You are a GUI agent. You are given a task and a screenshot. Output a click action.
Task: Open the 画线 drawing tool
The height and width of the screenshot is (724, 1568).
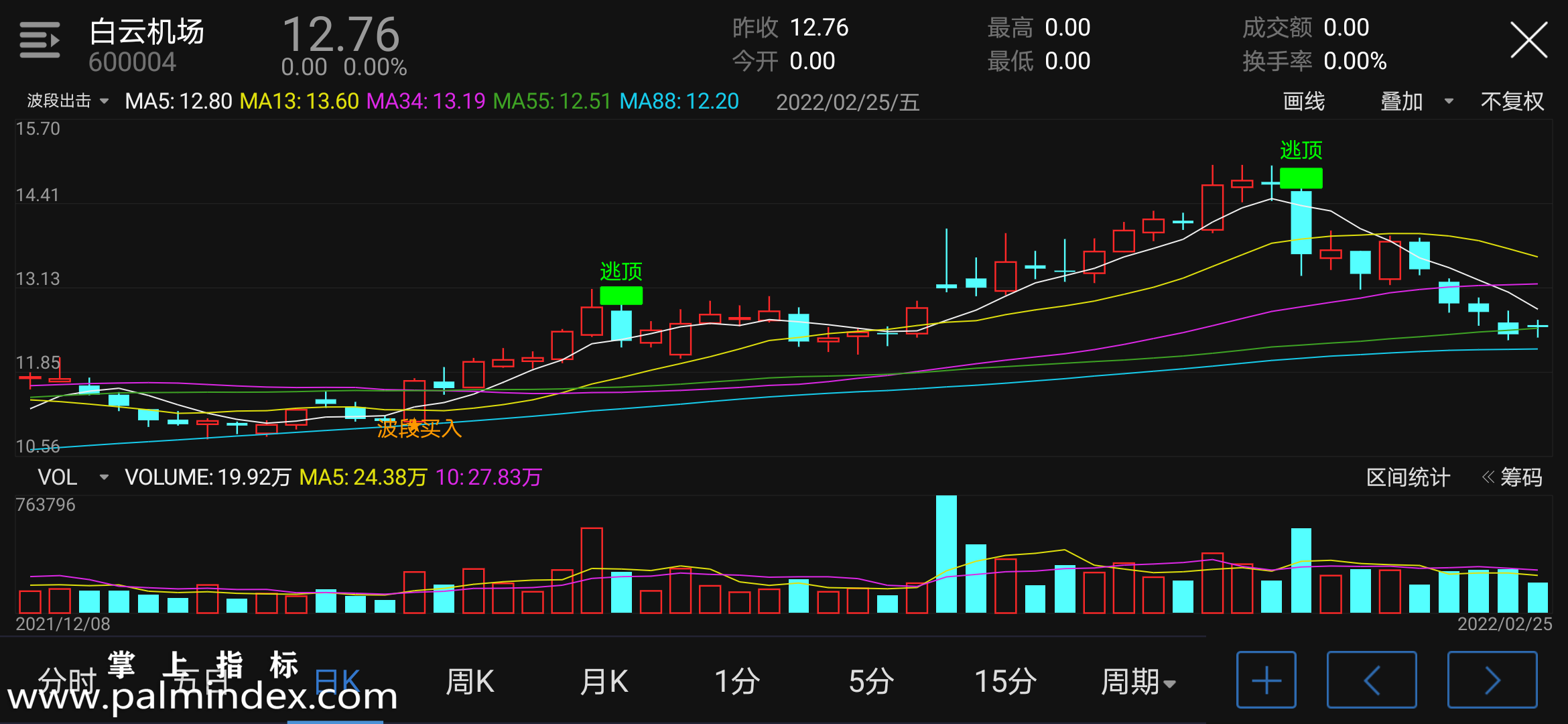coord(1303,101)
